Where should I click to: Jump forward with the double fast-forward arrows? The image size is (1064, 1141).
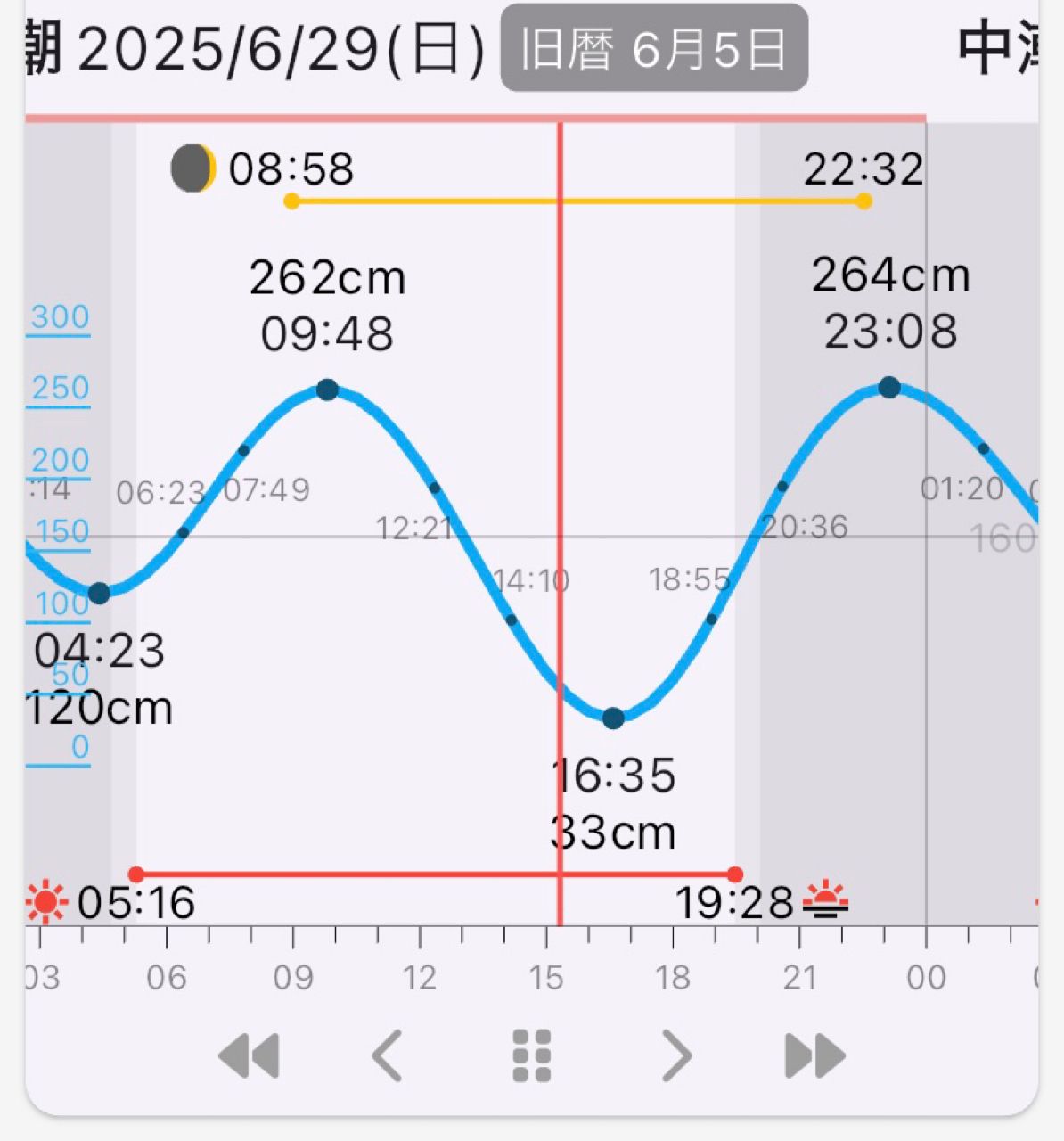tap(814, 1057)
